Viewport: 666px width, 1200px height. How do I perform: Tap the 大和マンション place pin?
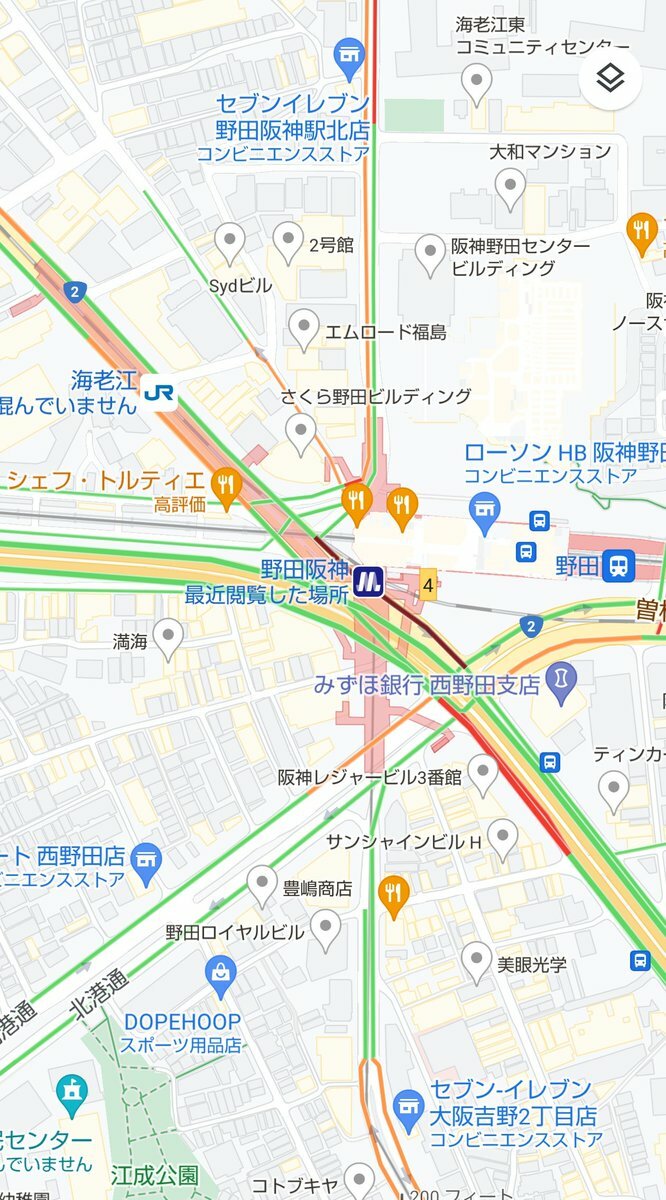tap(510, 185)
